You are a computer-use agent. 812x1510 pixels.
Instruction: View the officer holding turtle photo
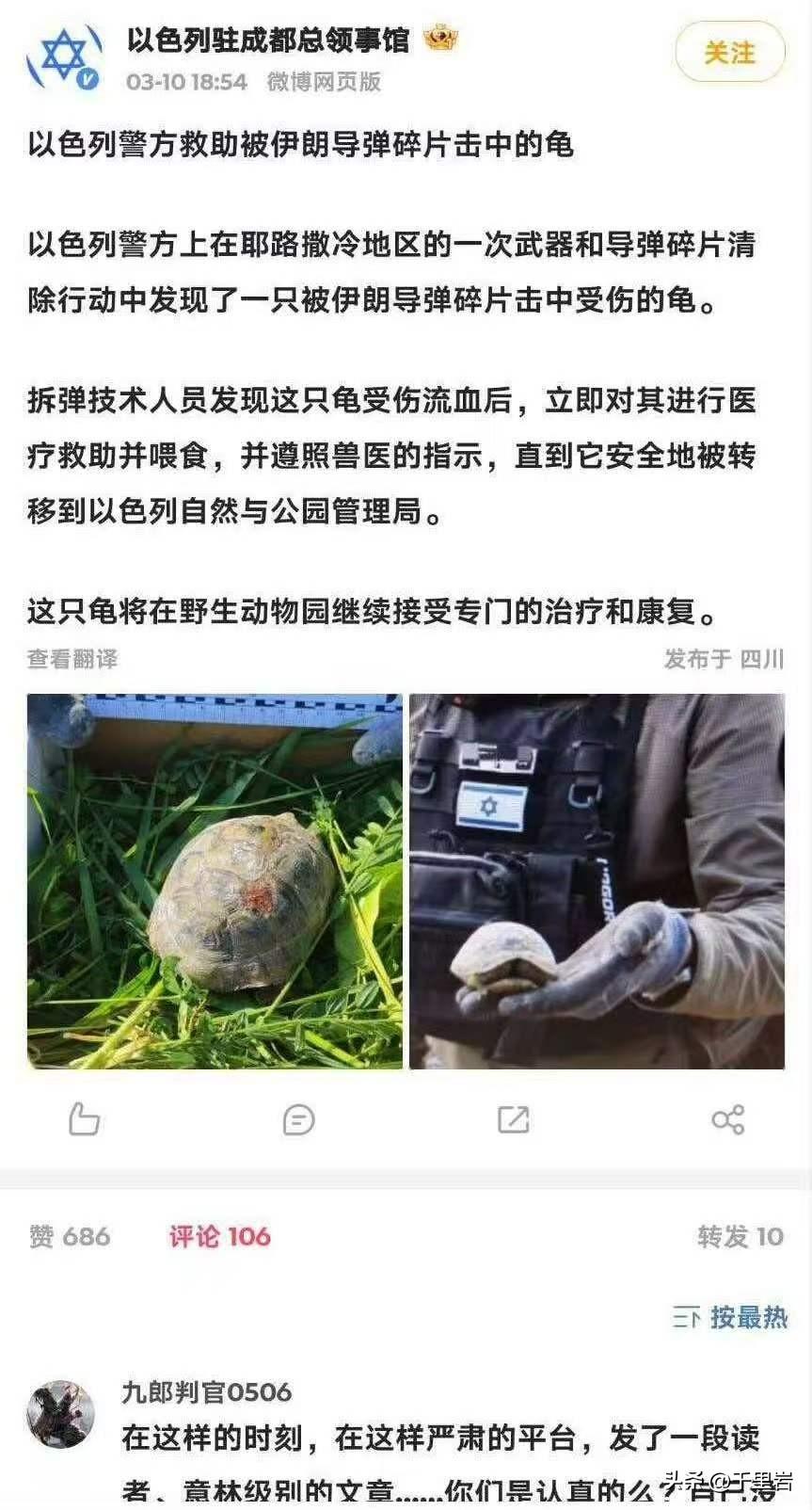click(597, 880)
